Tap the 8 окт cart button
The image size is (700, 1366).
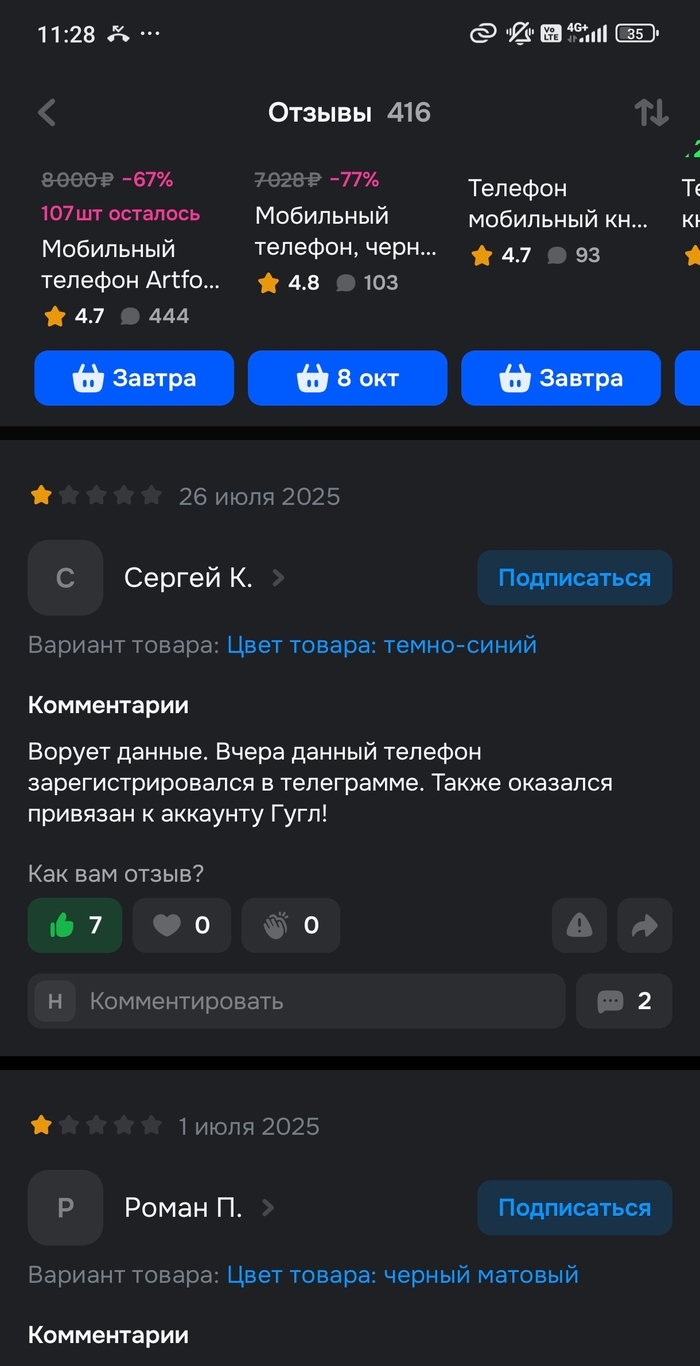[x=347, y=378]
